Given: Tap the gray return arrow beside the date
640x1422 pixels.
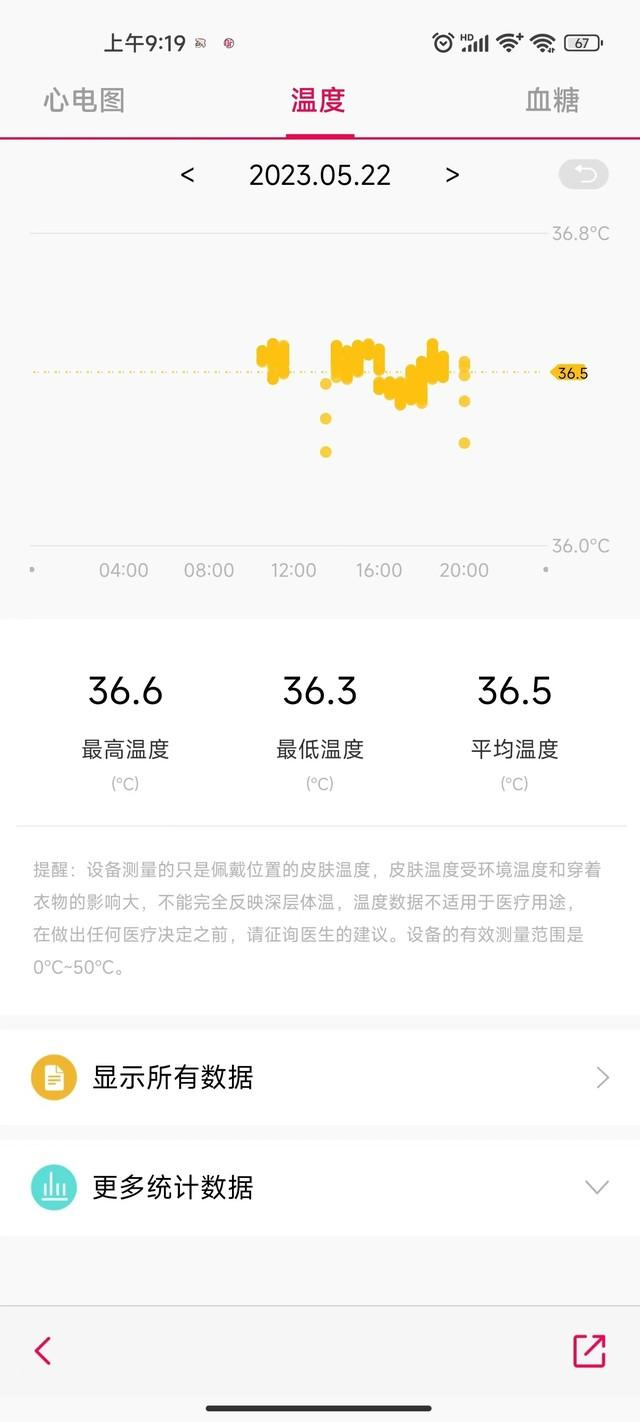Looking at the screenshot, I should coord(583,175).
